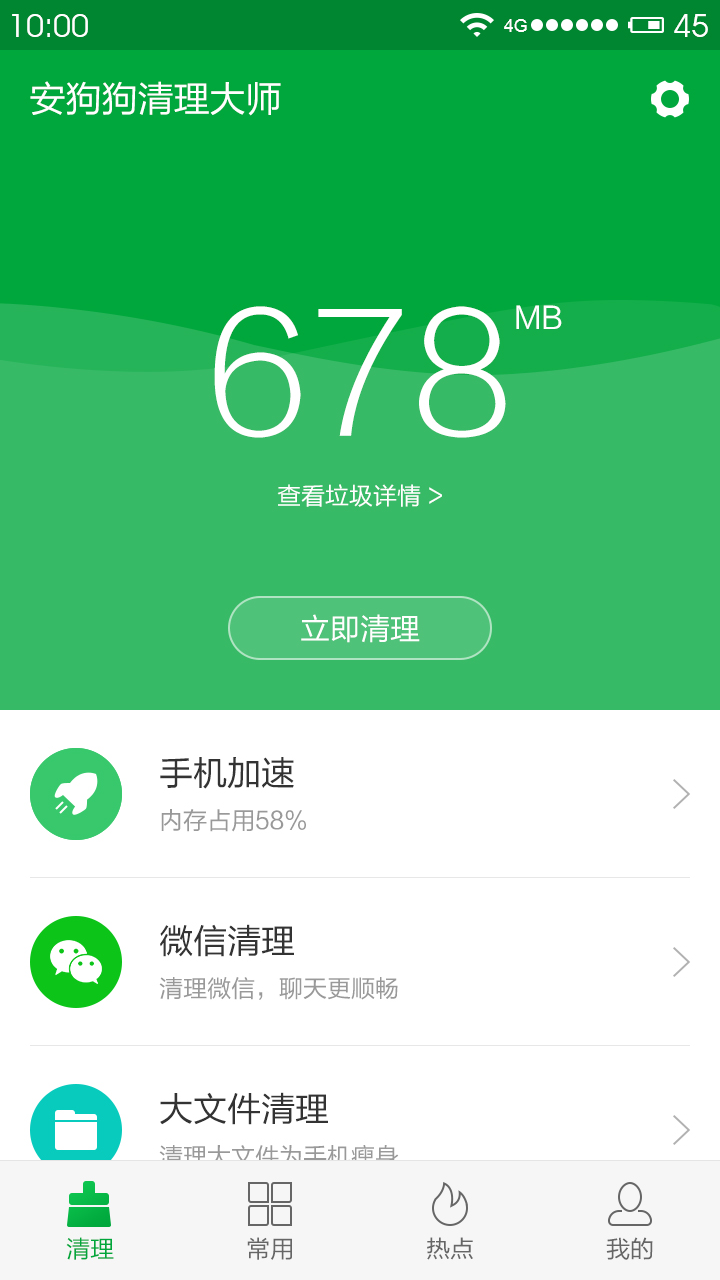Screen dimensions: 720x1280
Task: Click the 678 MB junk counter
Action: (x=360, y=375)
